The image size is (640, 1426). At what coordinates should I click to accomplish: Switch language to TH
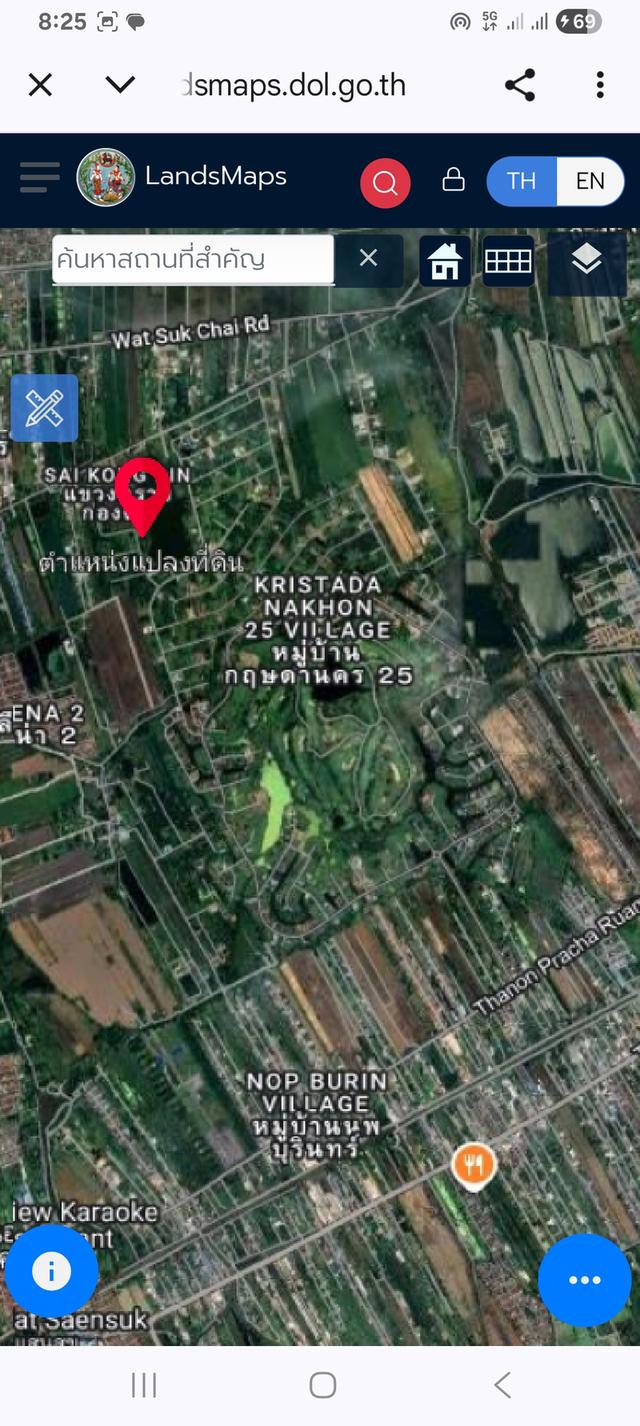pos(521,181)
